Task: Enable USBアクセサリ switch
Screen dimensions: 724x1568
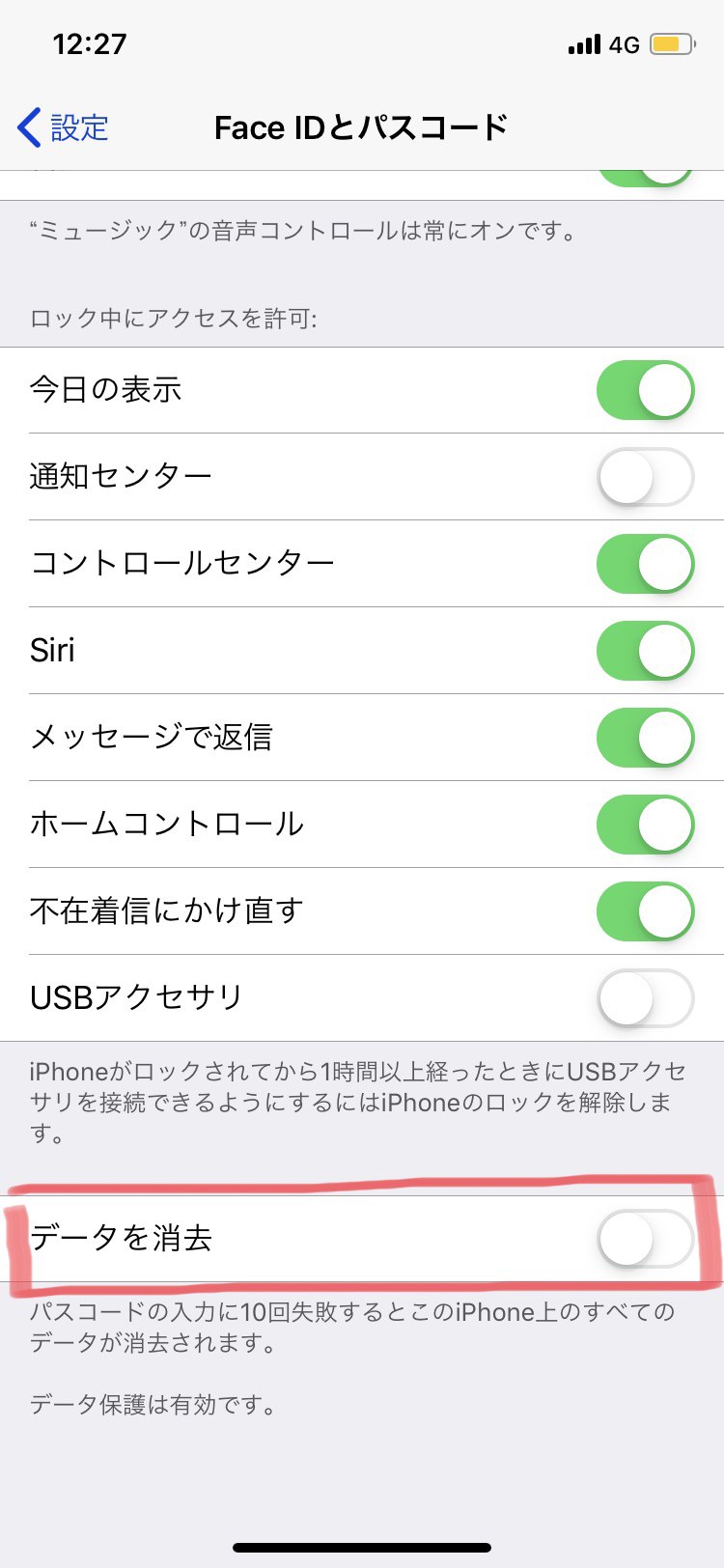Action: (x=645, y=998)
